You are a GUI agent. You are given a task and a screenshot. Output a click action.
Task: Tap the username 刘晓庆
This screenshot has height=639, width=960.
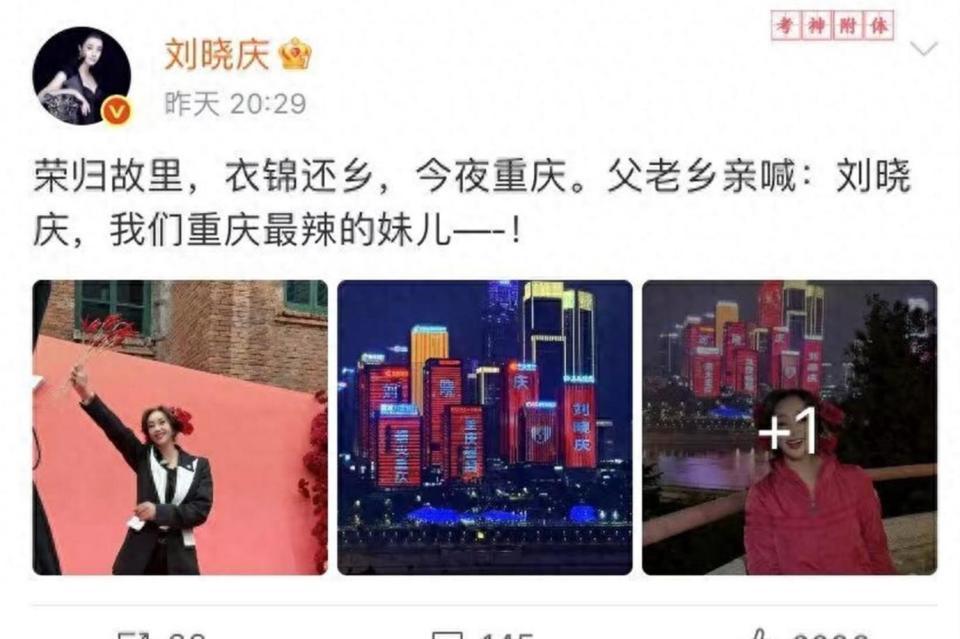[x=217, y=54]
